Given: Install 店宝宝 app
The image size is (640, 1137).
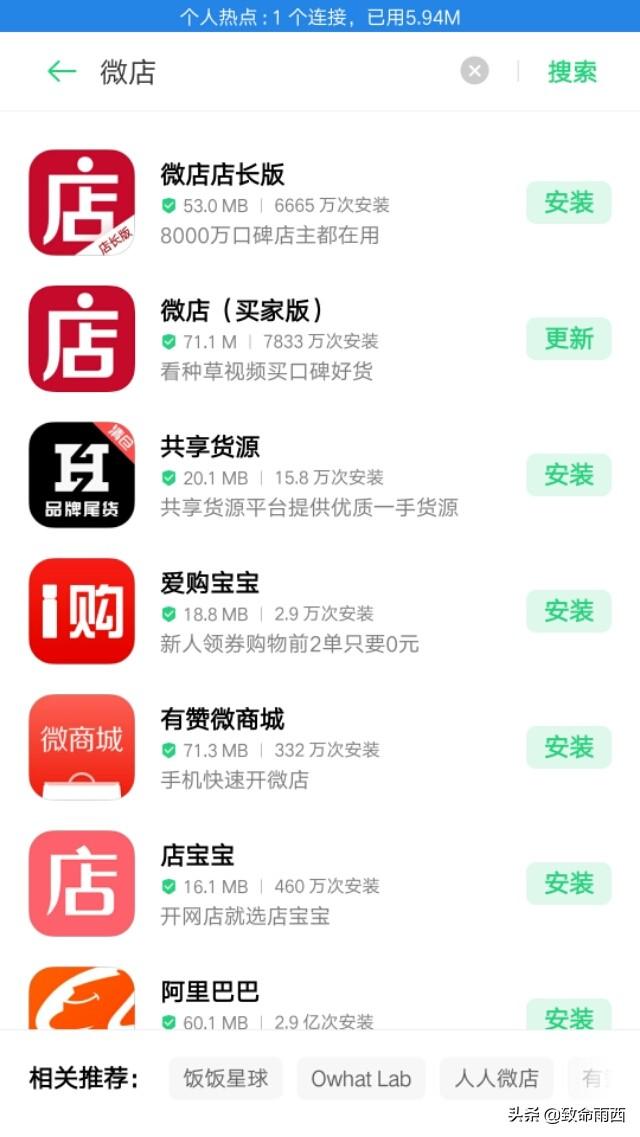Looking at the screenshot, I should tap(568, 883).
